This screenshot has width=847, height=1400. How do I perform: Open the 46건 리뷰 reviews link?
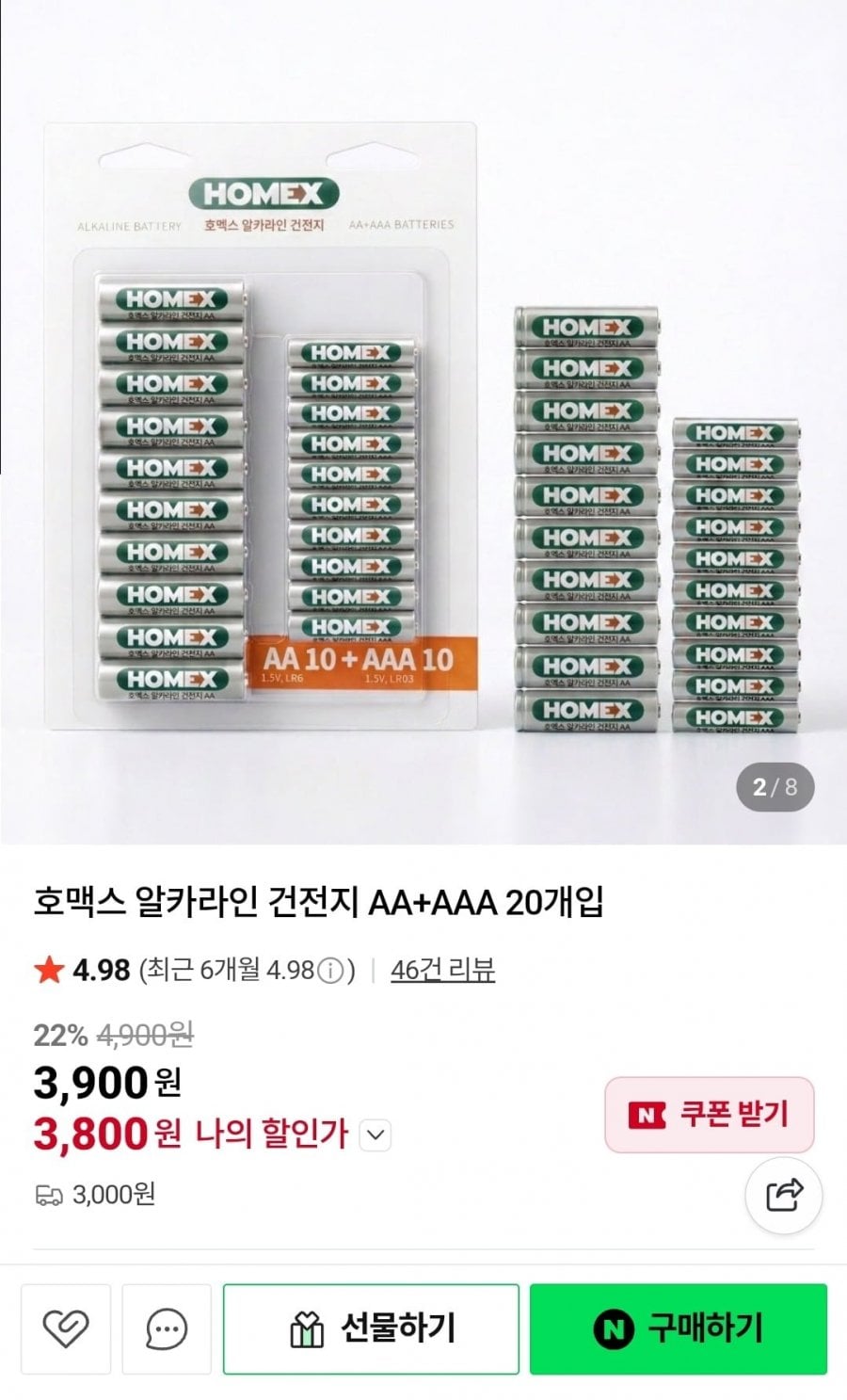(442, 970)
